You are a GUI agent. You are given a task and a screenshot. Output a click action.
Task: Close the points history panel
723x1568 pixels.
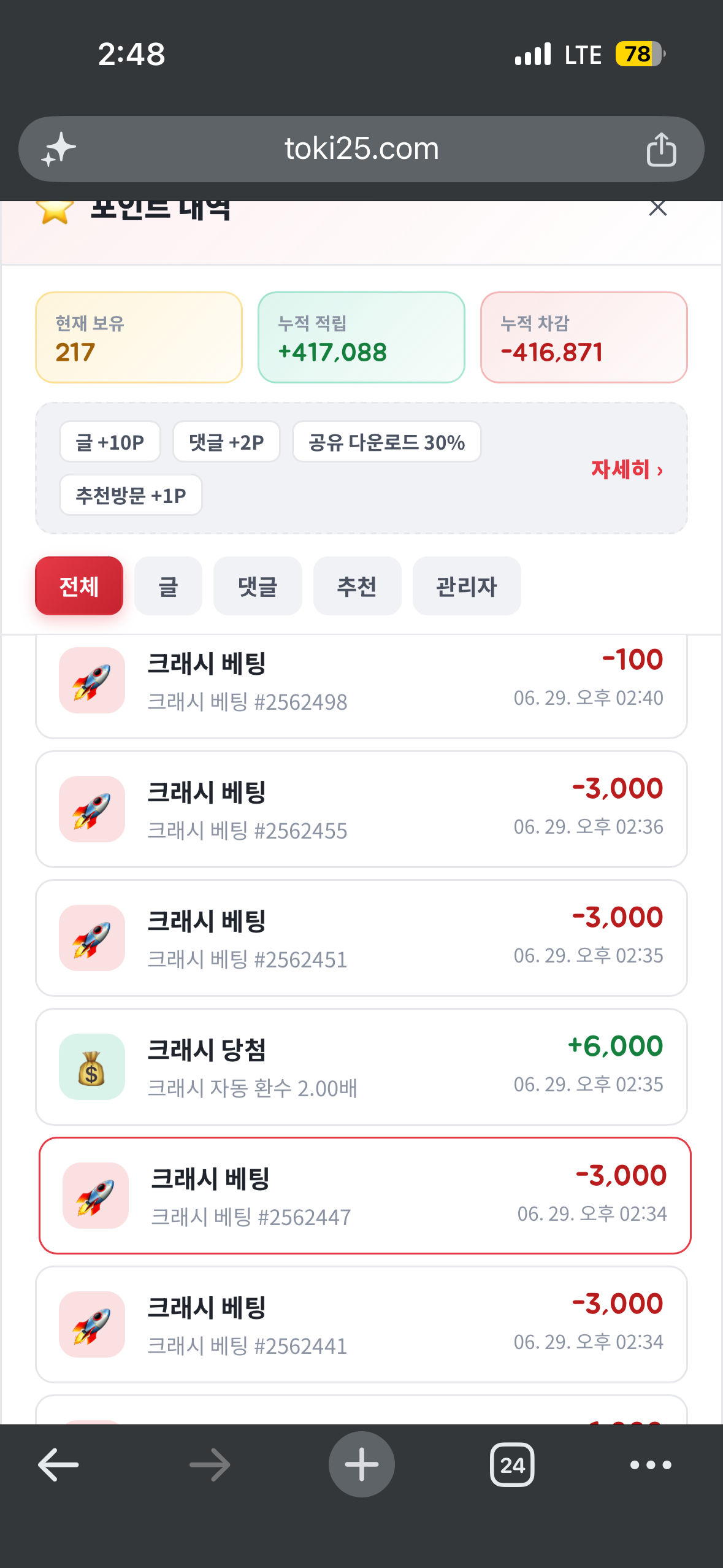(x=657, y=209)
